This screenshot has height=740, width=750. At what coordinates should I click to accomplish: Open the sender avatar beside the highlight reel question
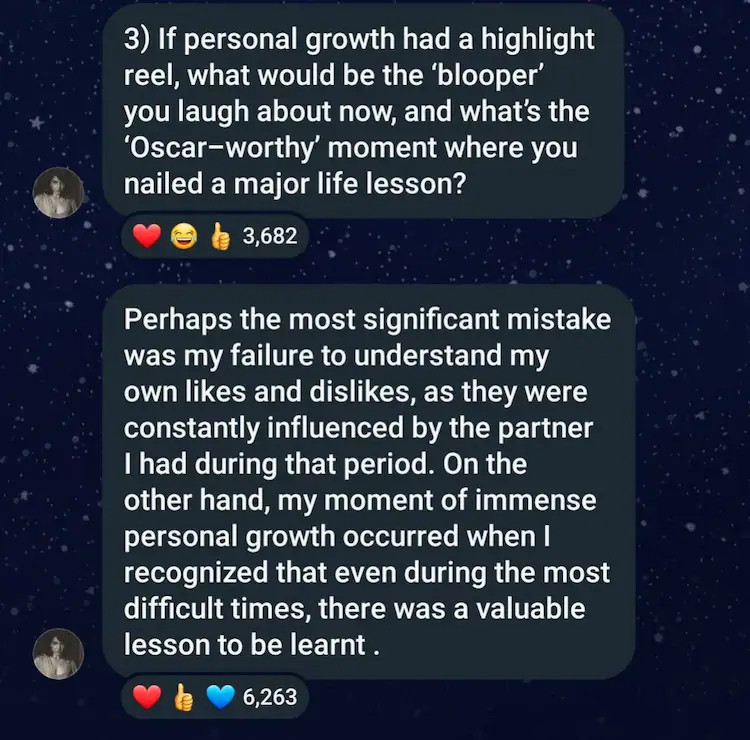(58, 193)
